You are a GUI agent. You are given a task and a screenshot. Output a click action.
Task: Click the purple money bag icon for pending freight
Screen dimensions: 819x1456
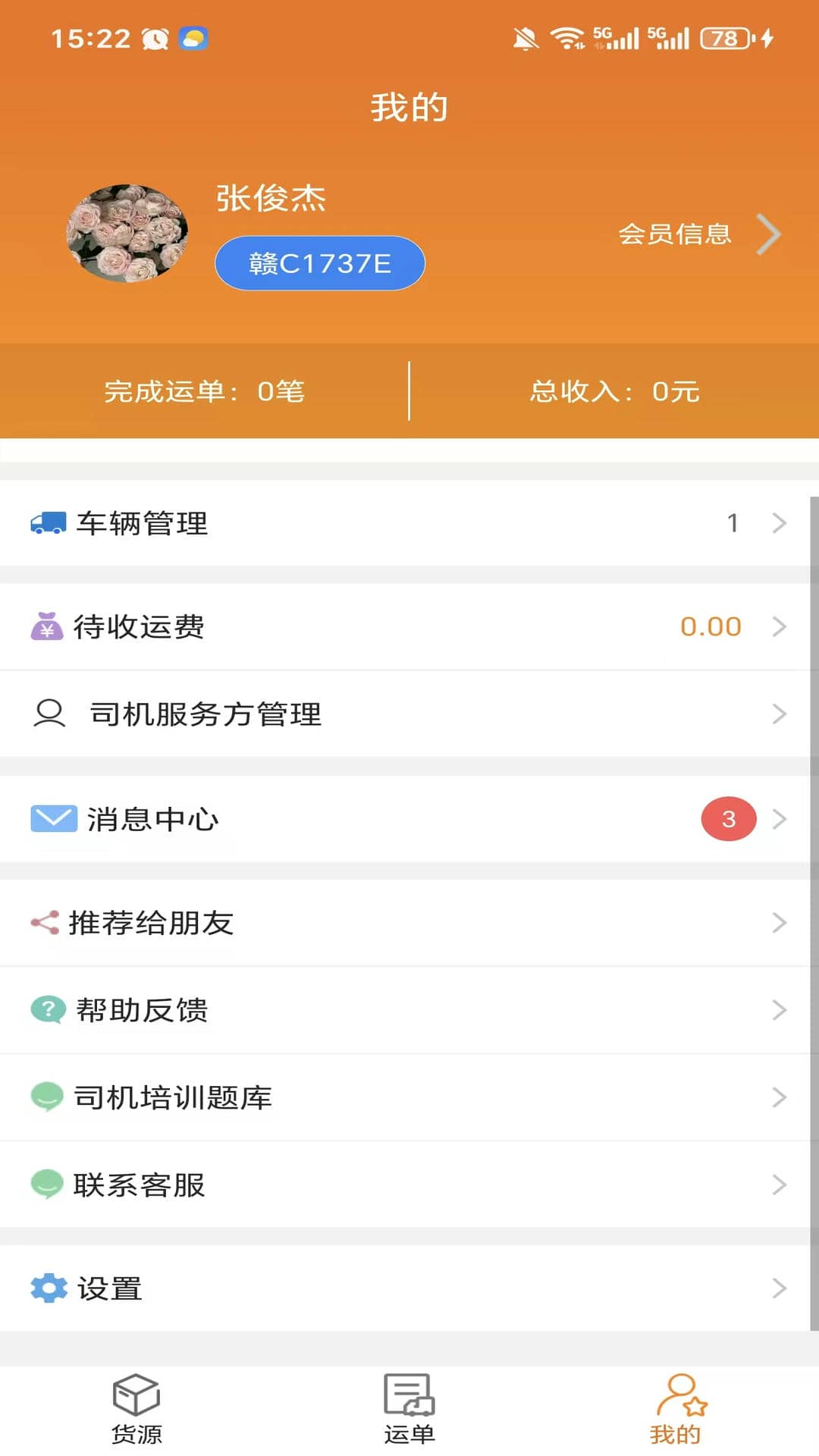click(x=47, y=627)
